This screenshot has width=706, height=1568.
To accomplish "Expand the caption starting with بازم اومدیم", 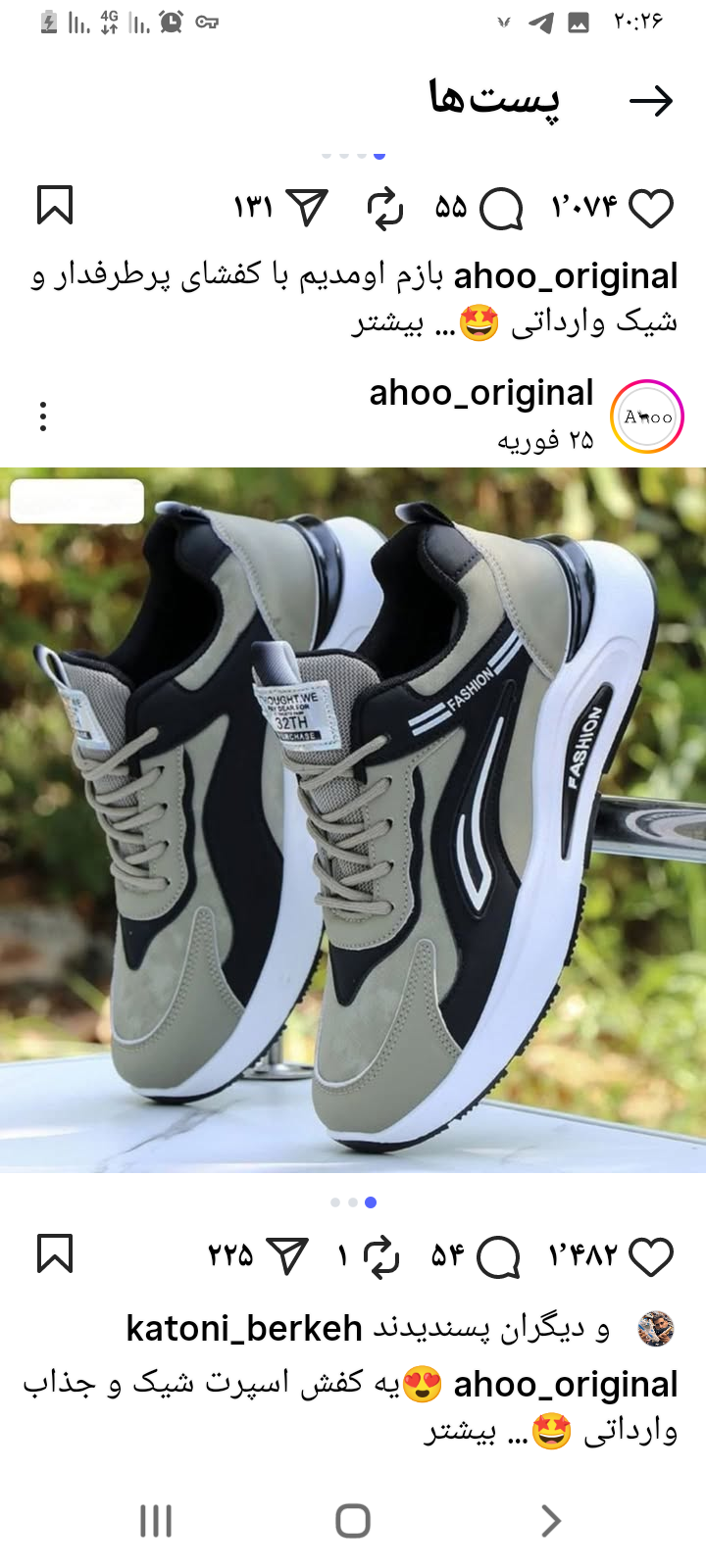I will coord(388,323).
